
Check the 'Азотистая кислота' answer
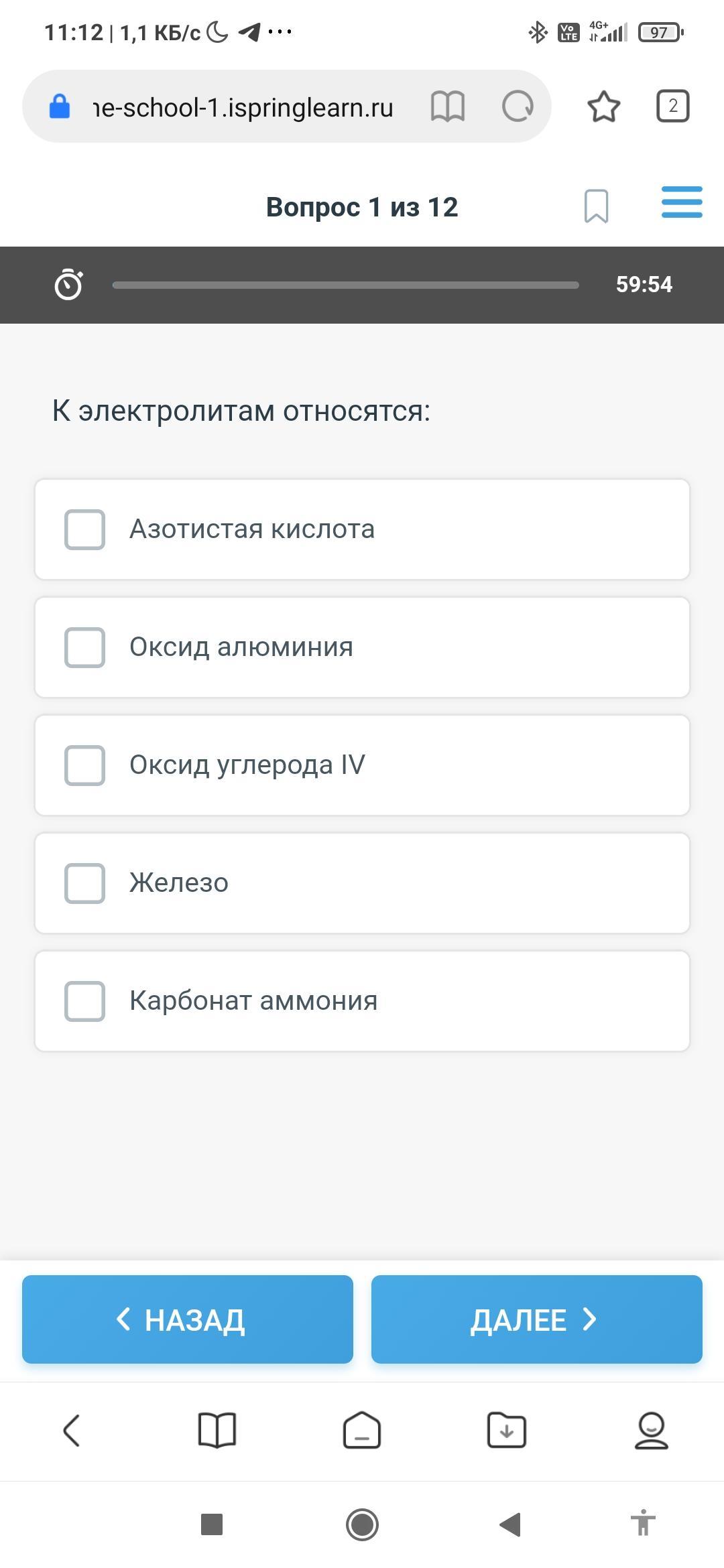[x=84, y=529]
